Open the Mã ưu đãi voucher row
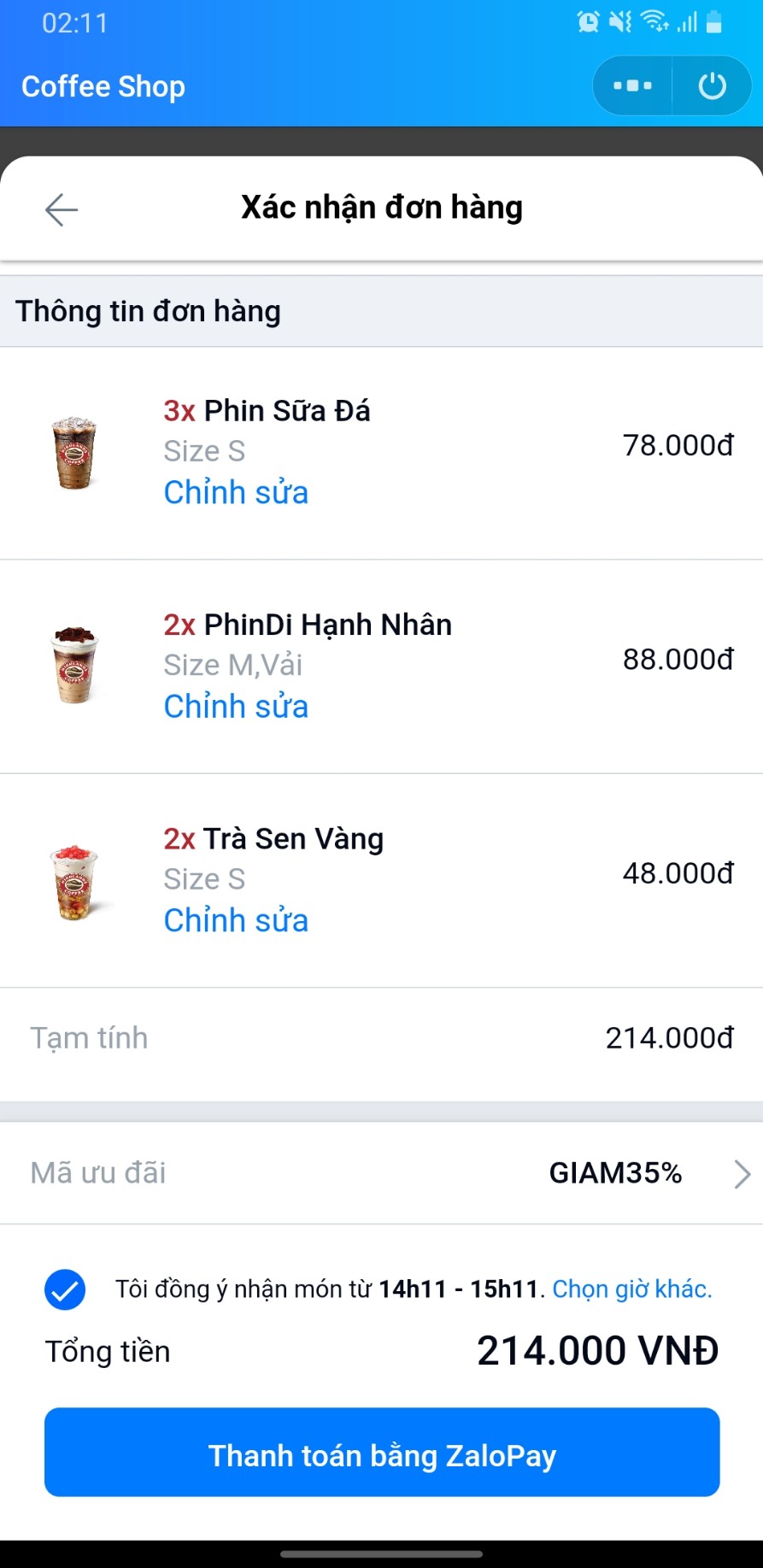The width and height of the screenshot is (763, 1568). tap(381, 1173)
